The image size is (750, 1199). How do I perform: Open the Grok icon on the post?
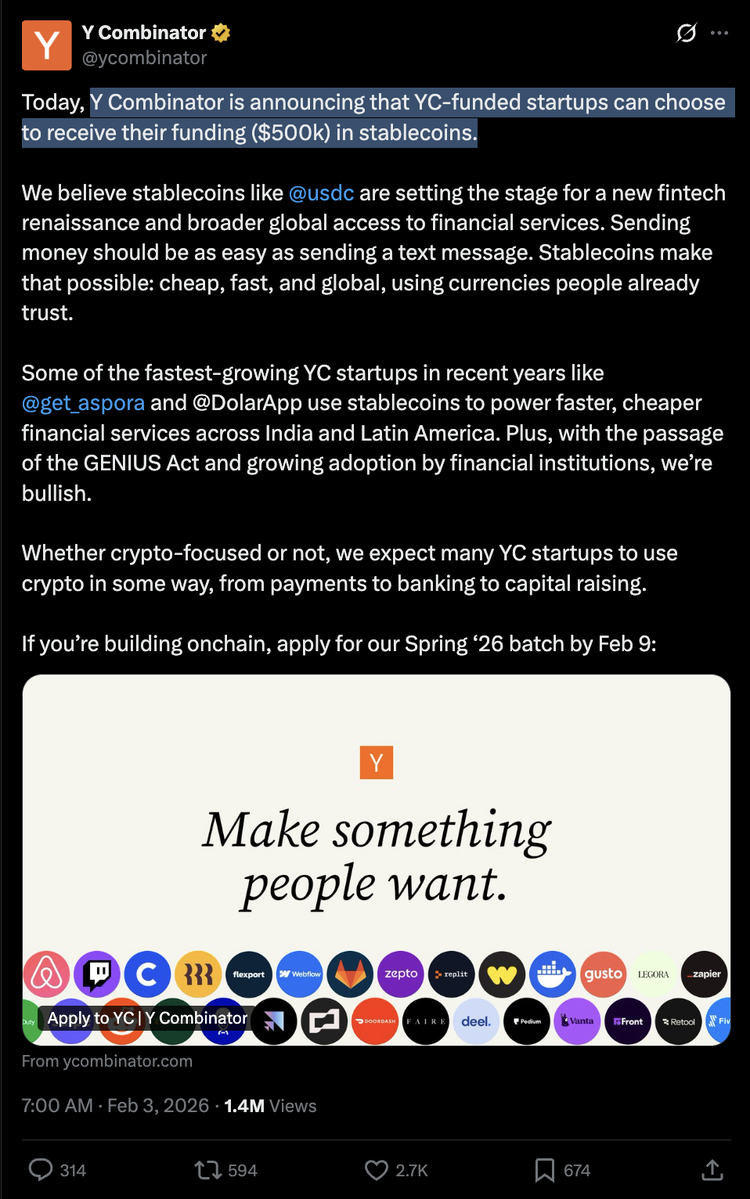686,33
